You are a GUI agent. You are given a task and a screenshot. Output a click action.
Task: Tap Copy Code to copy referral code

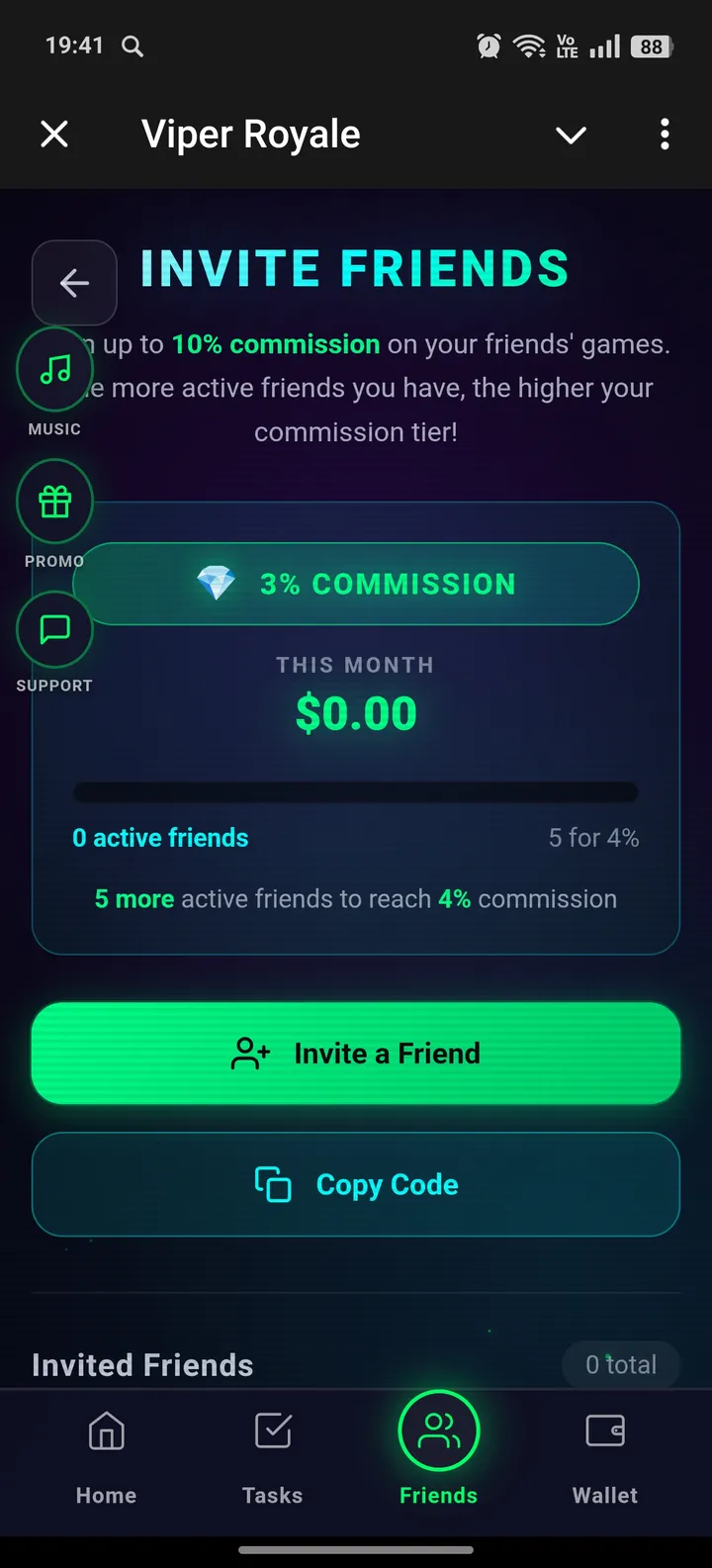click(356, 1184)
